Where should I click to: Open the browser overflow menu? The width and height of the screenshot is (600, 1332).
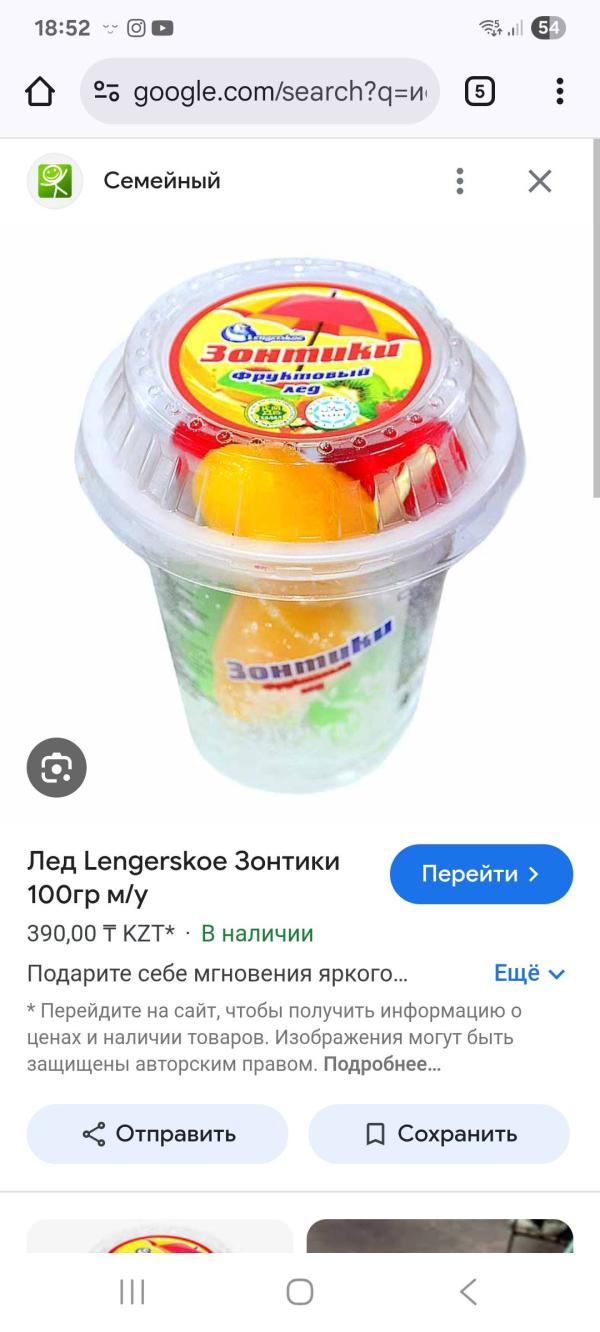pyautogui.click(x=560, y=92)
